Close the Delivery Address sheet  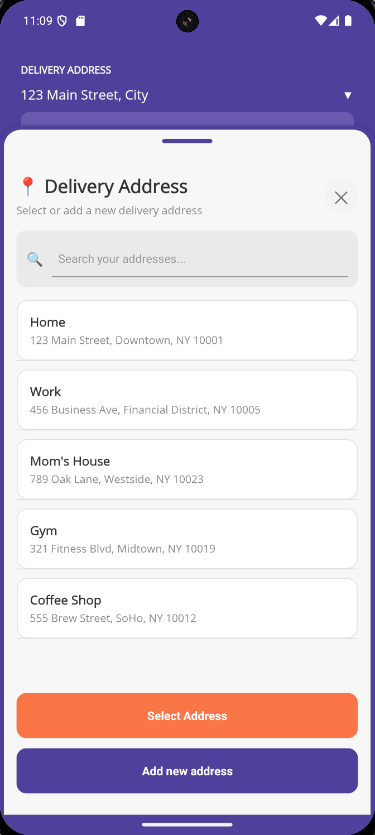(341, 198)
